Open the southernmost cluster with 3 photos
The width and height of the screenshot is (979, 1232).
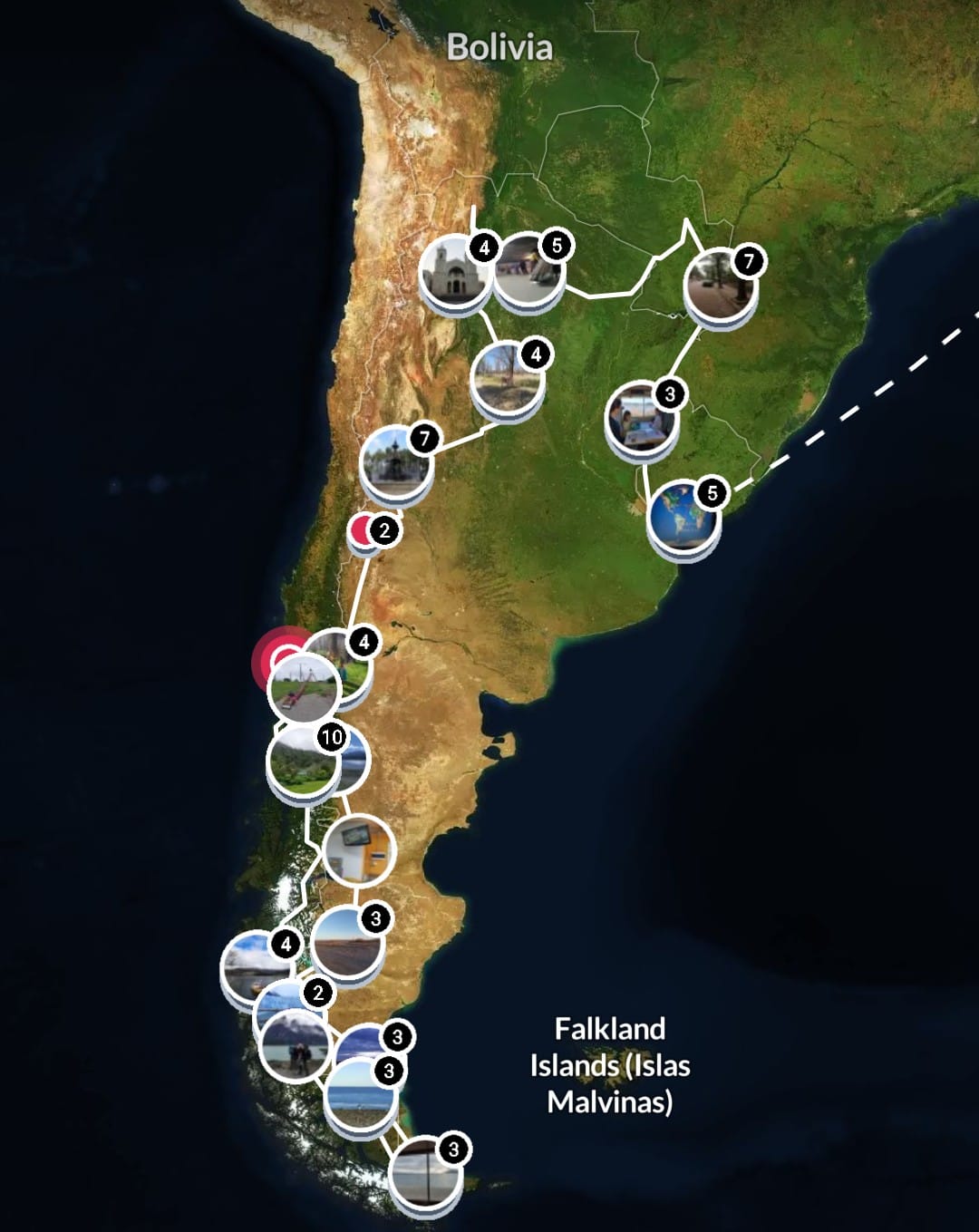424,1173
